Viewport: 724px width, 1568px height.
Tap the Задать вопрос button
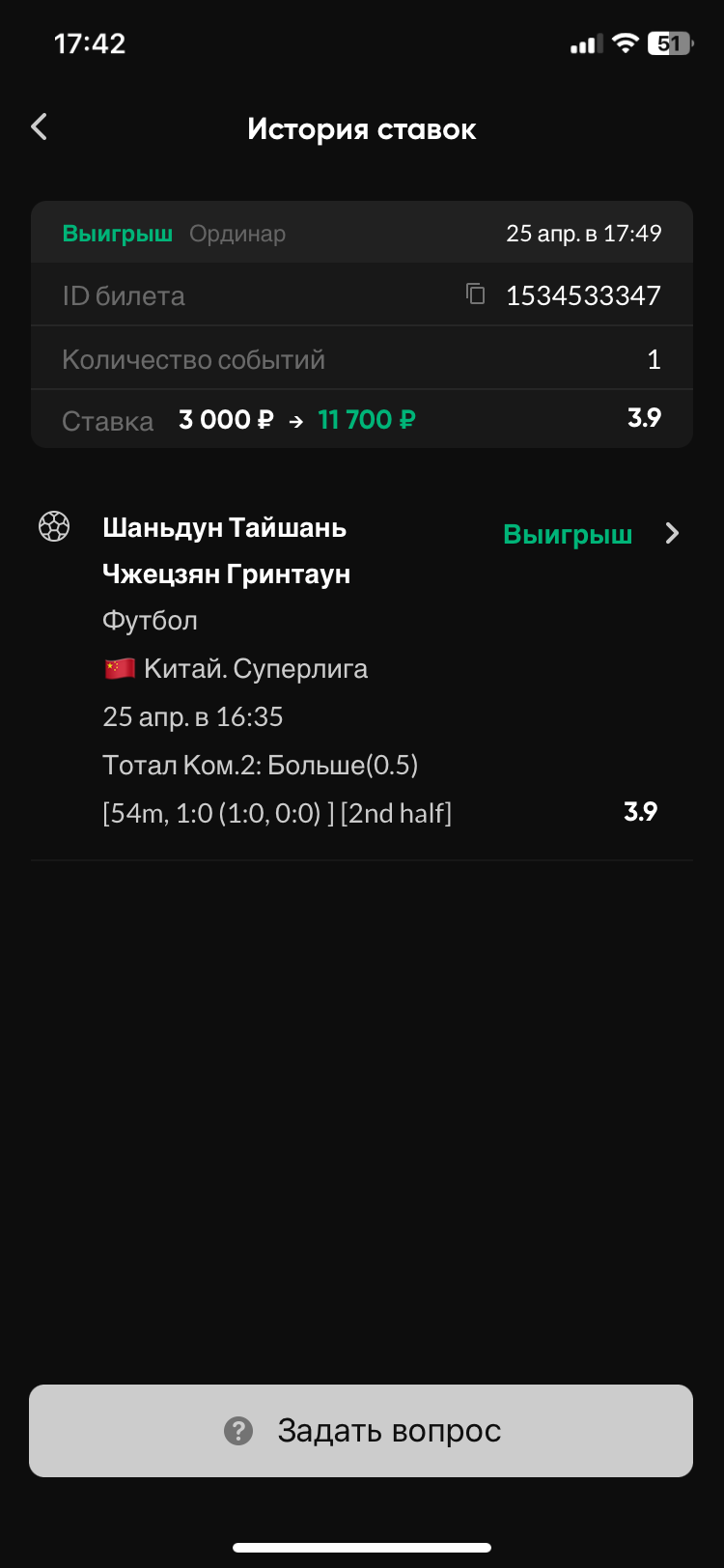click(x=361, y=1430)
